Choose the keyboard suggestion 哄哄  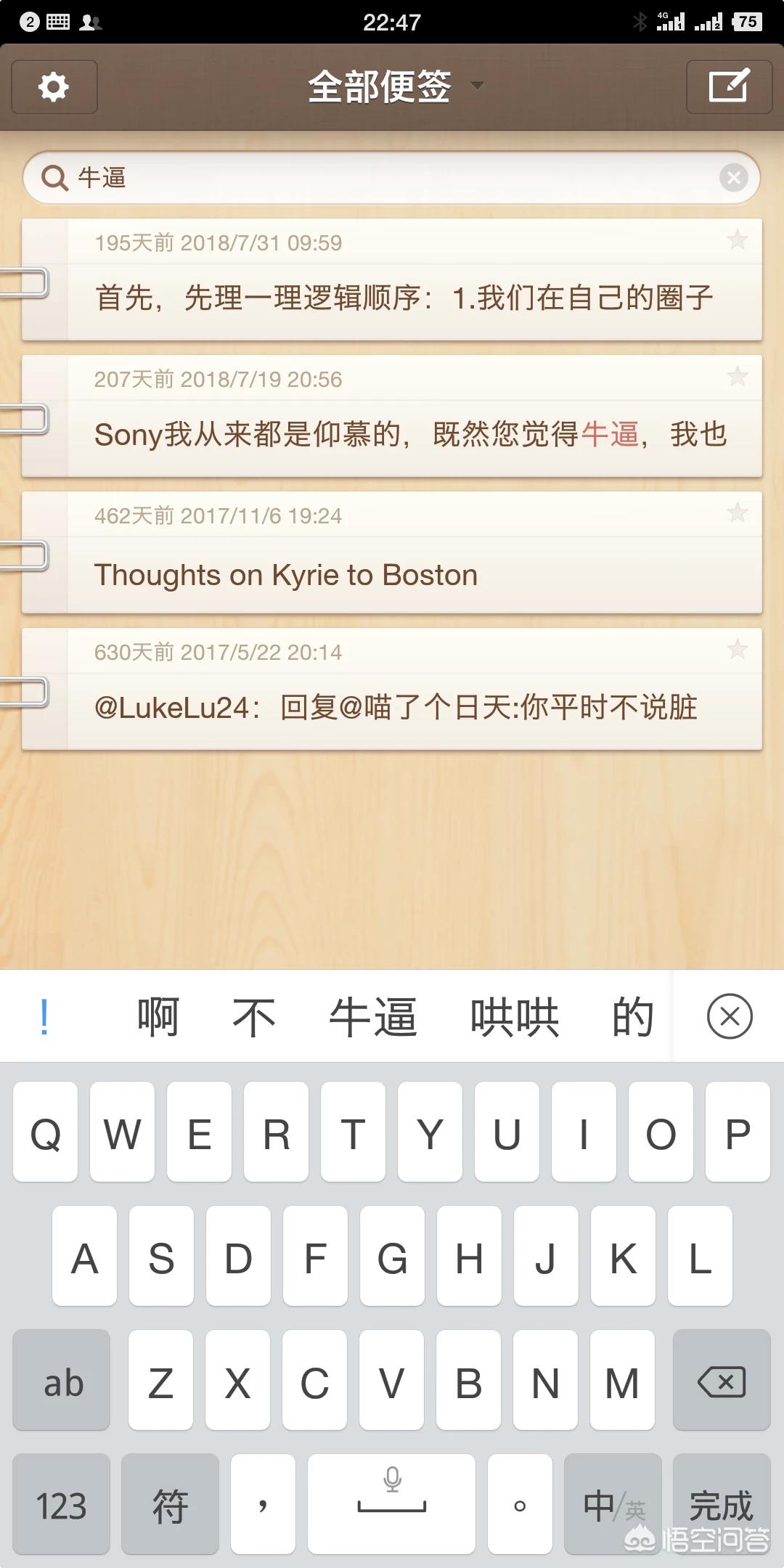point(514,1016)
